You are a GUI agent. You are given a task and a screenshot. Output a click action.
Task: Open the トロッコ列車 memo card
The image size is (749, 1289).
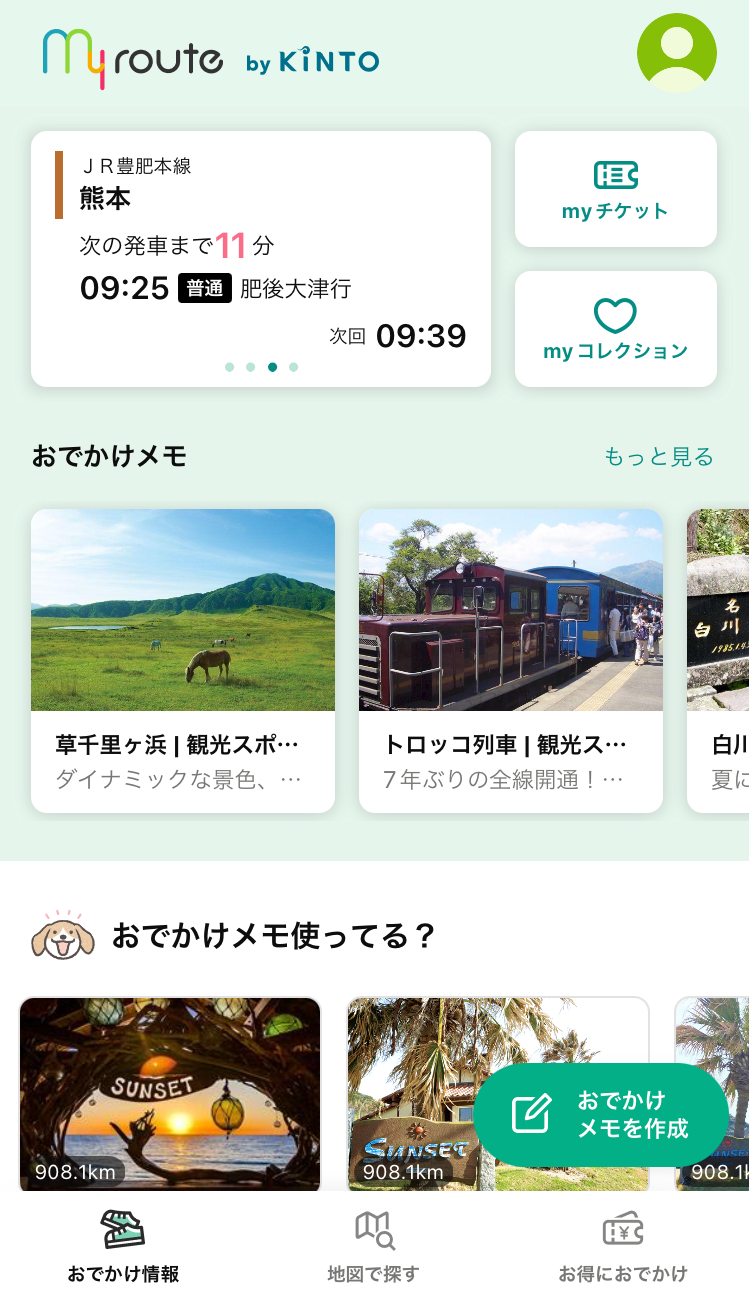(x=510, y=660)
